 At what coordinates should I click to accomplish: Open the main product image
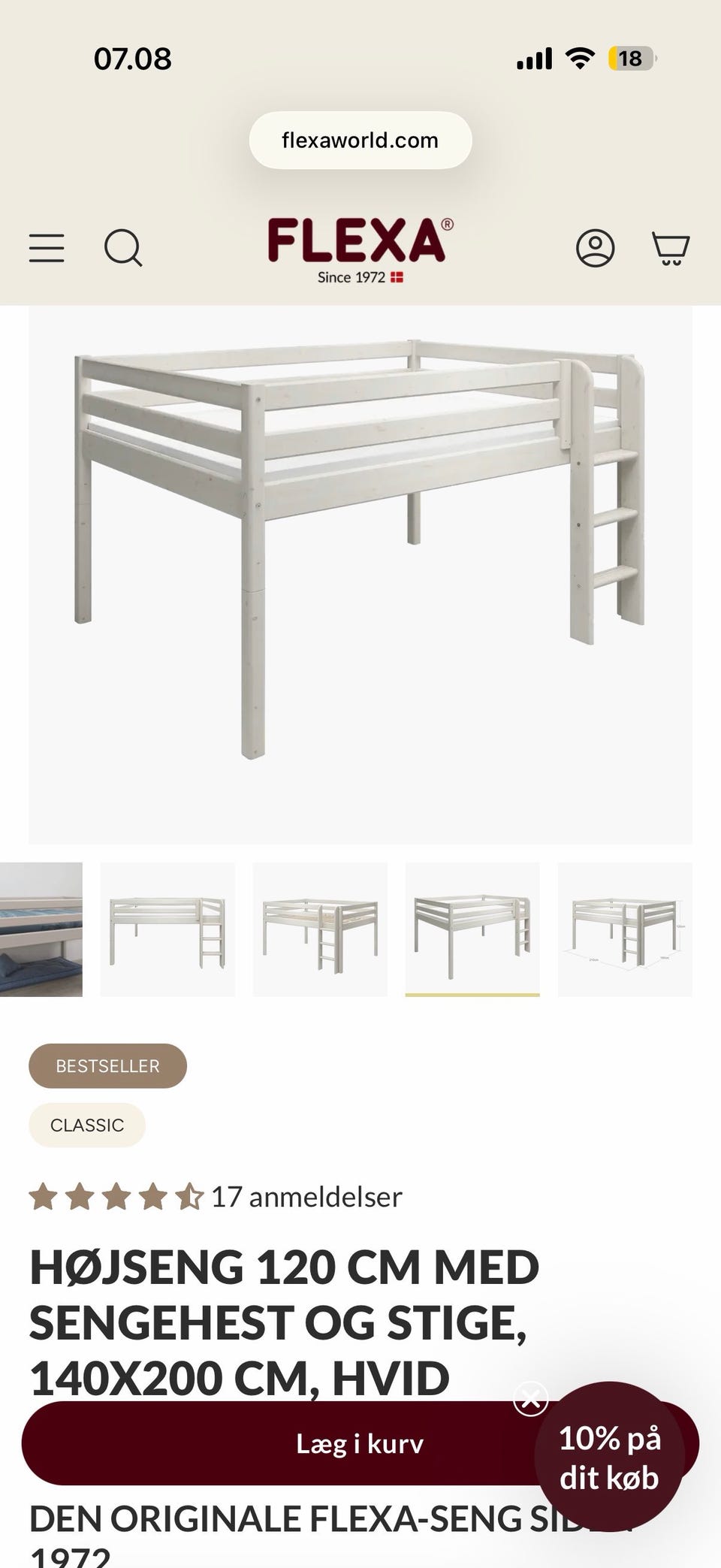coord(360,575)
